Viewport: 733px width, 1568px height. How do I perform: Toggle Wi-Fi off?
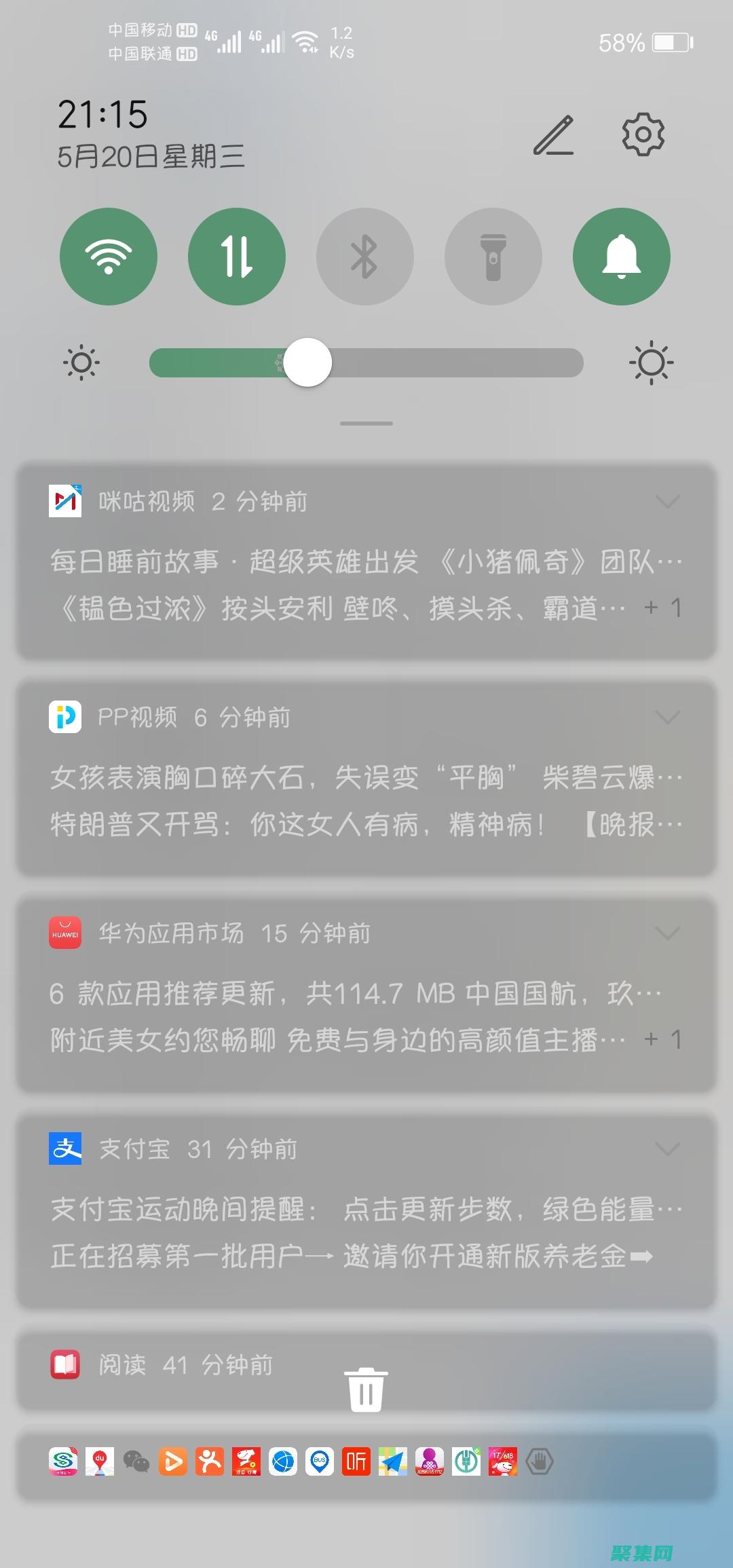coord(109,256)
